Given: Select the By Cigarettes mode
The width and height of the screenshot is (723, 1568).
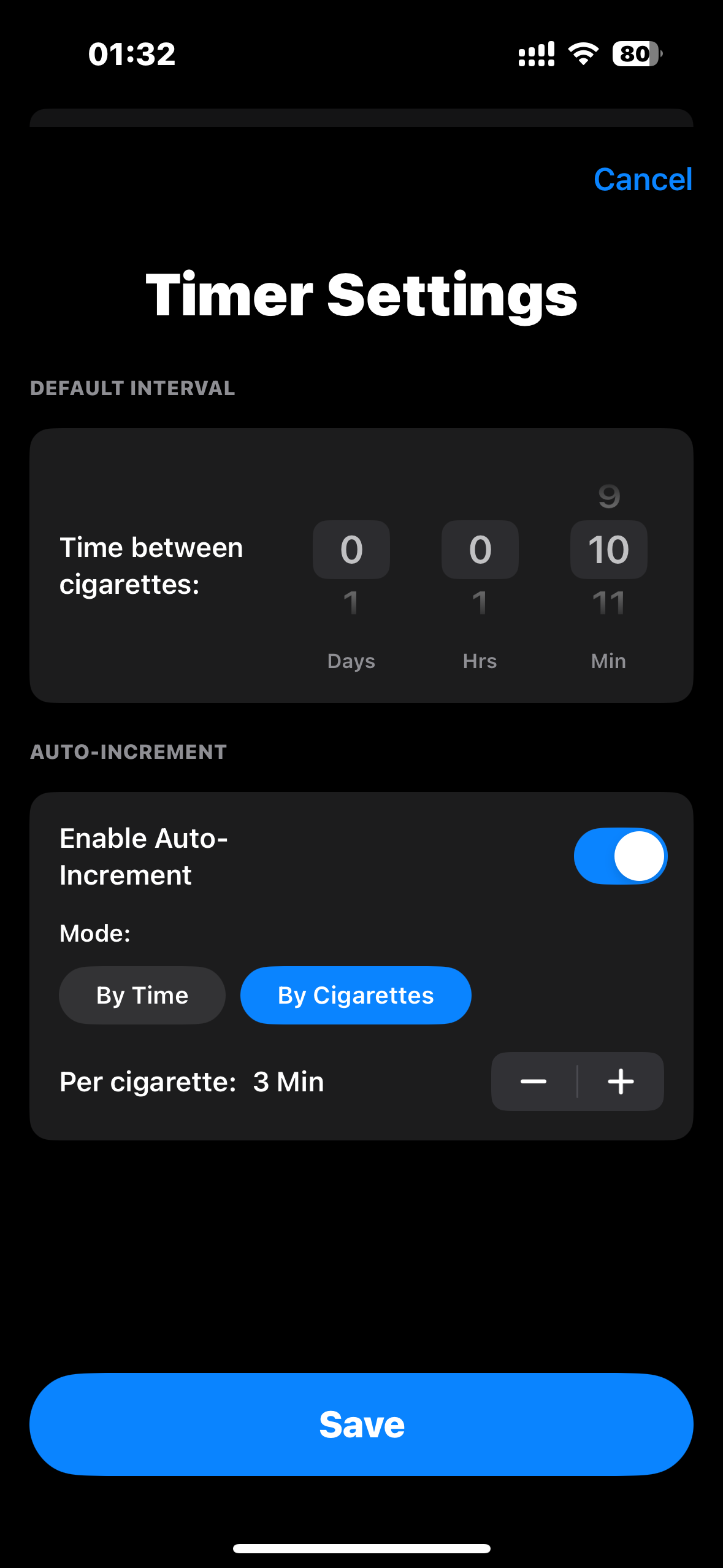Looking at the screenshot, I should (356, 995).
